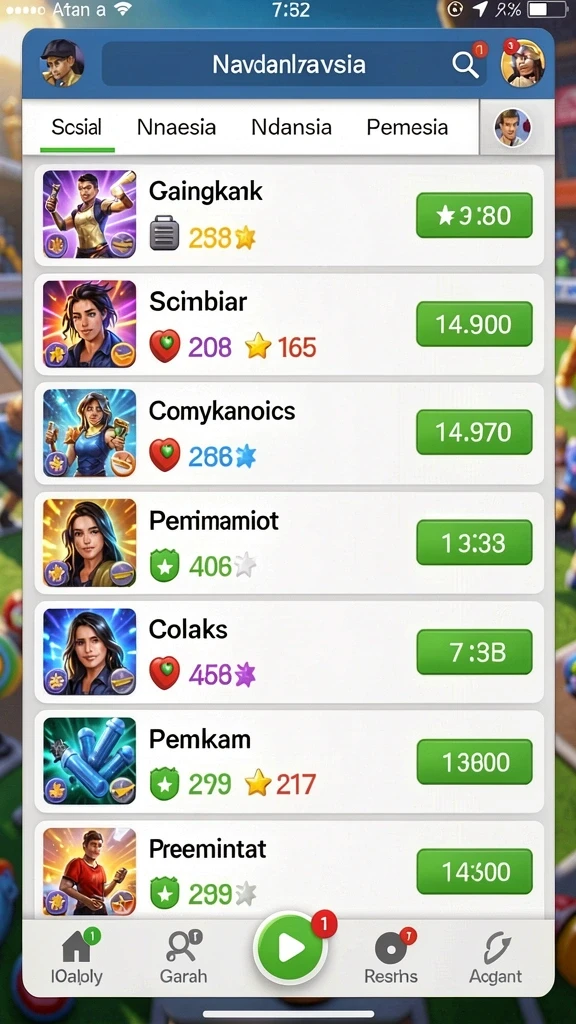Tap the green button on Gaingkank row

[x=474, y=215]
